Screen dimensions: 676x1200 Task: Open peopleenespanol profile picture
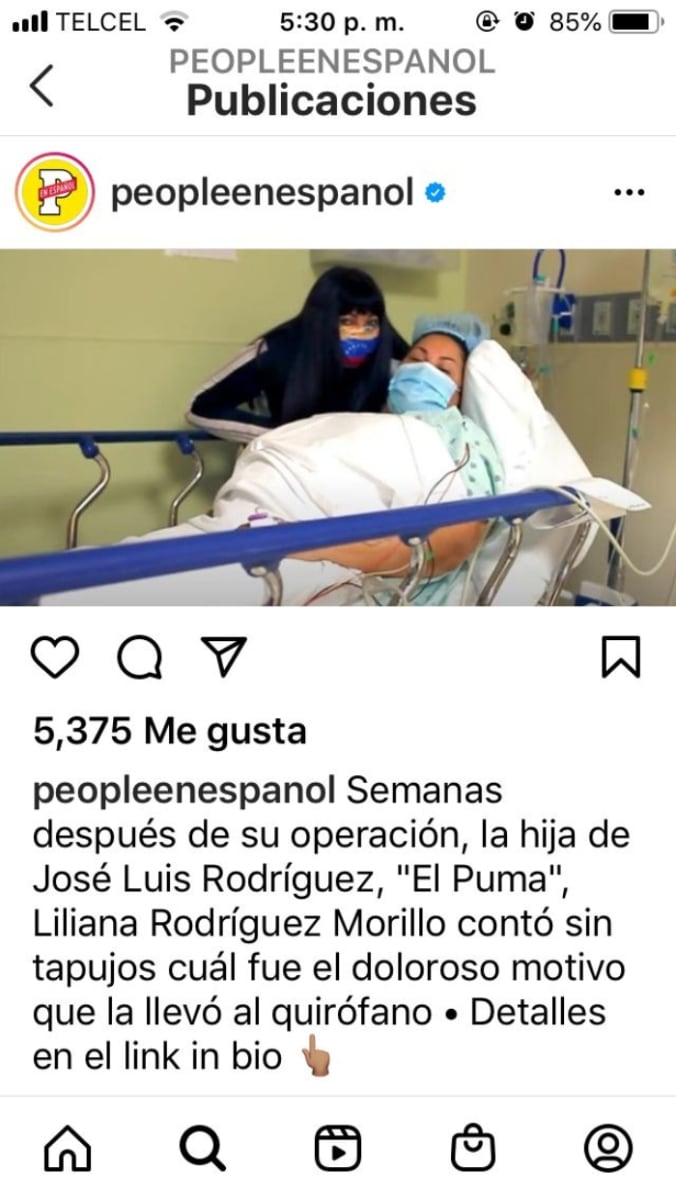(x=56, y=192)
